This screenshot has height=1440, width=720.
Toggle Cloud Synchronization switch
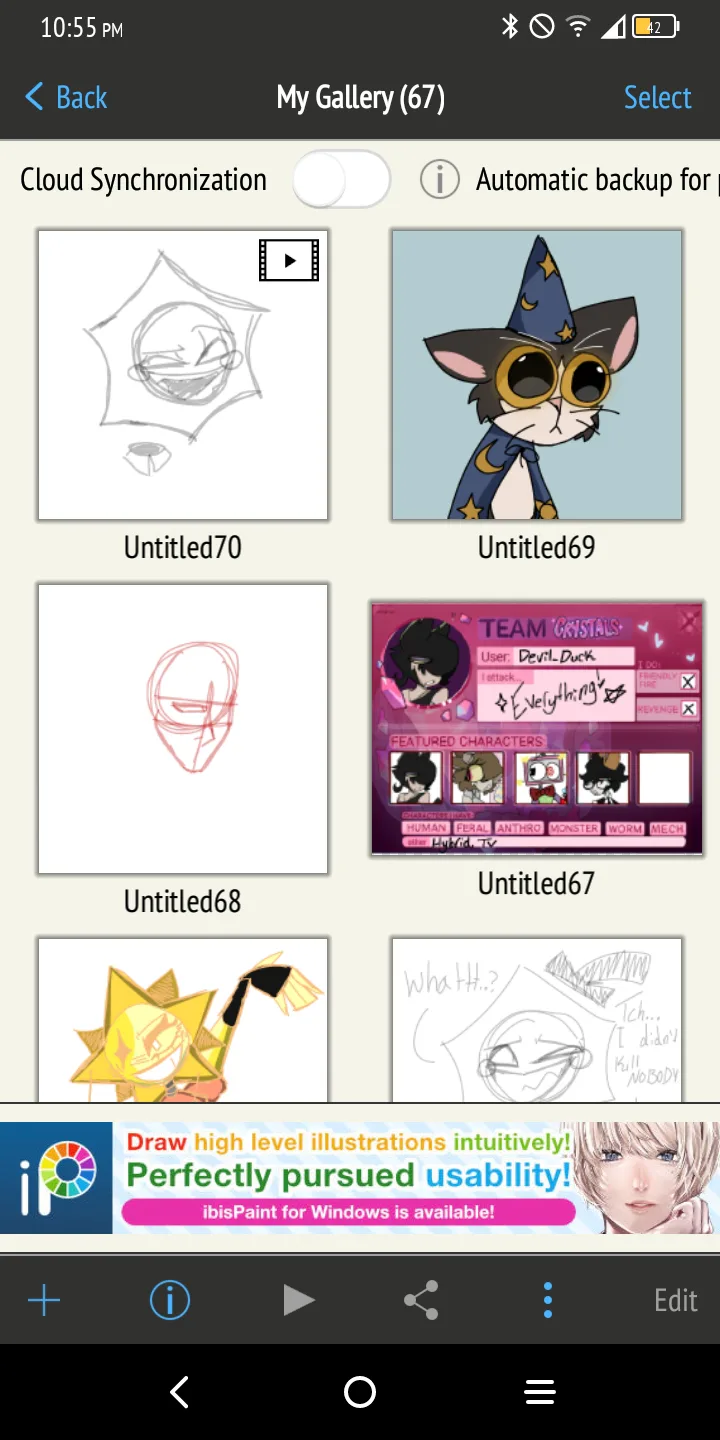341,180
